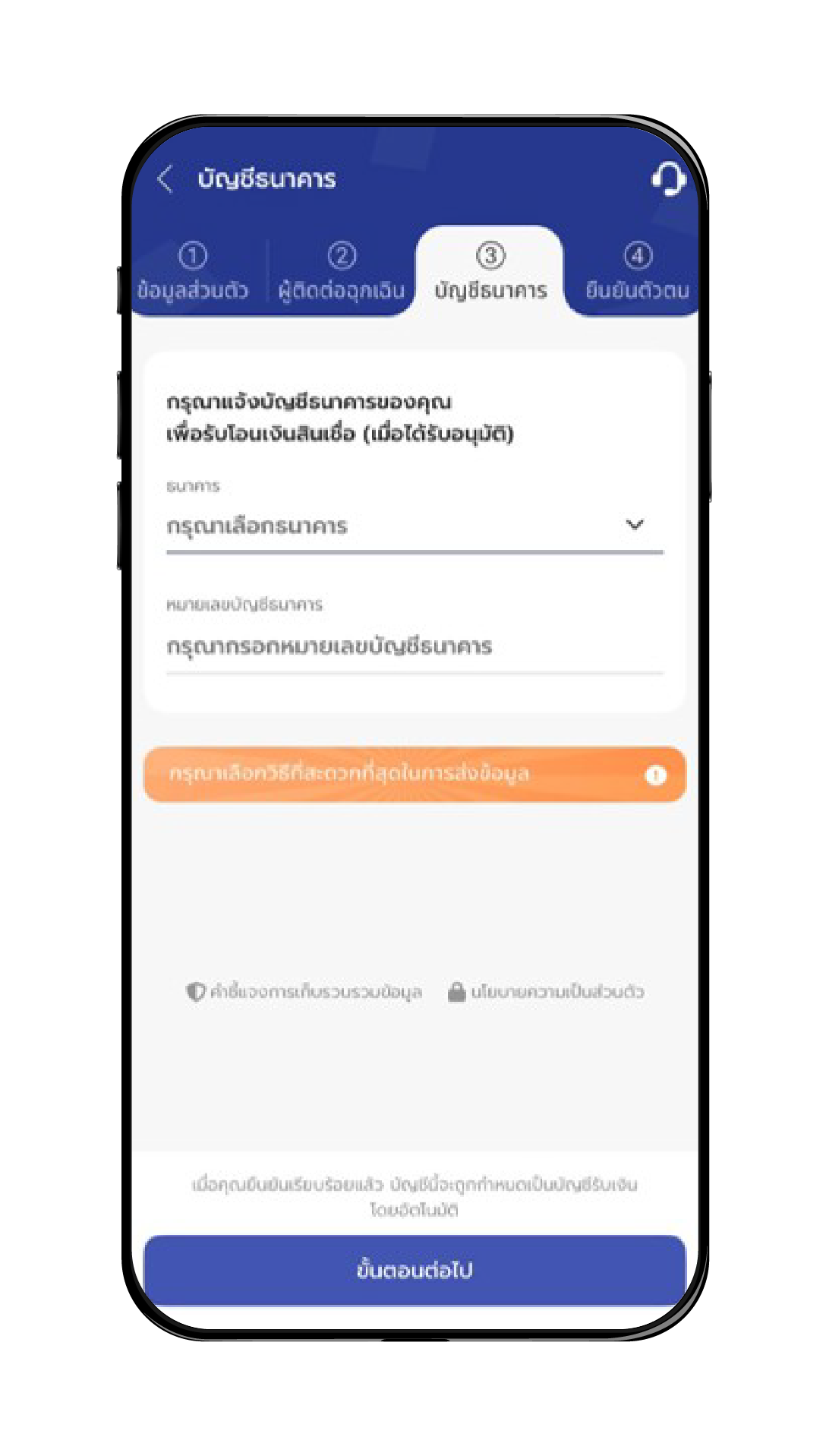
Task: Focus the bank account number field
Action: 414,646
